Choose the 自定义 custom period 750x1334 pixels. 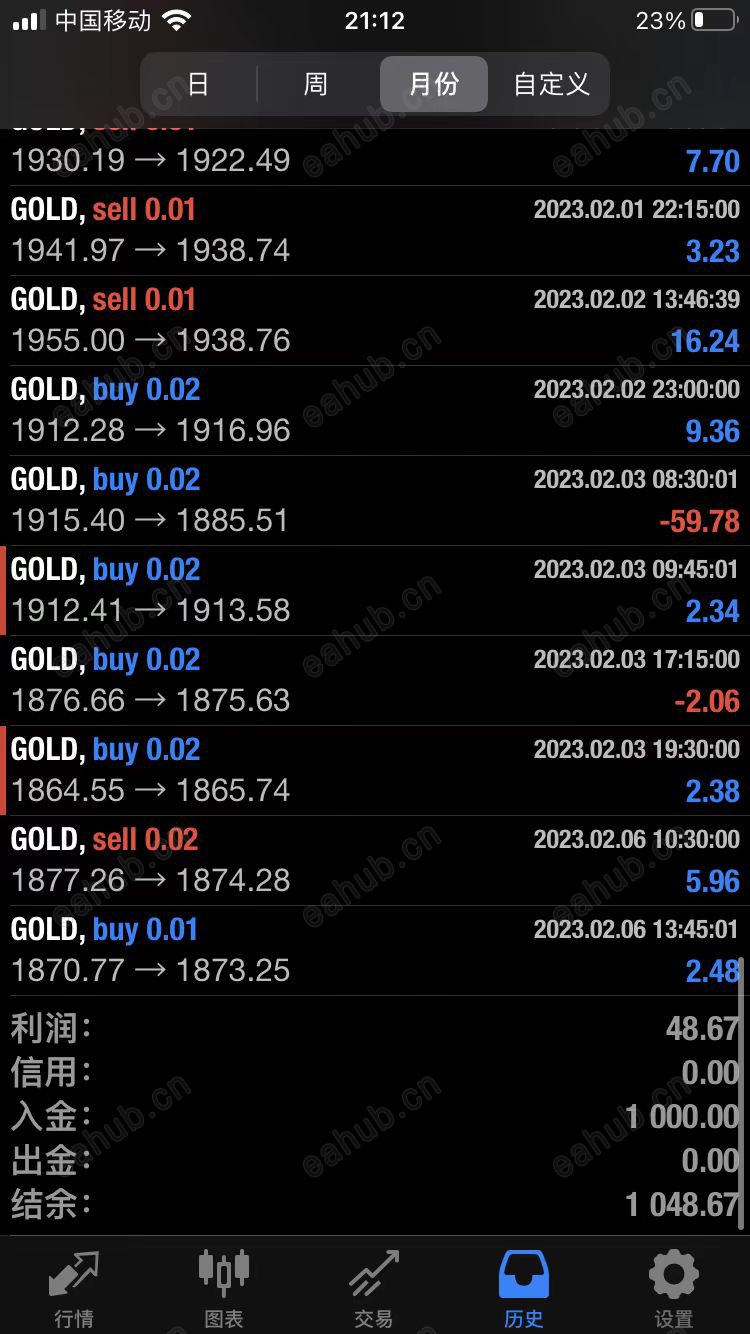[x=551, y=84]
